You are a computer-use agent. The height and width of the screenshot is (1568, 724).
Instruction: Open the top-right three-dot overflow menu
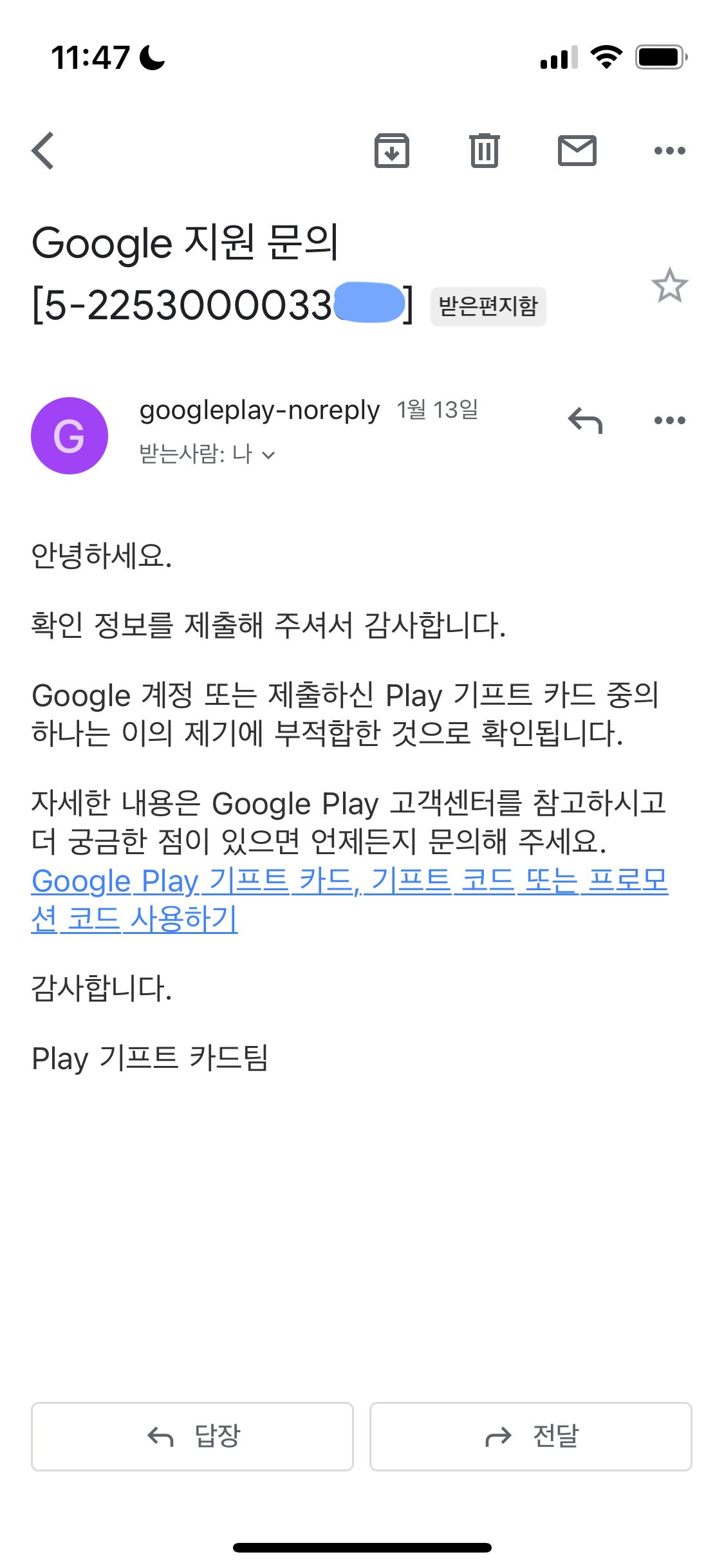click(x=671, y=150)
